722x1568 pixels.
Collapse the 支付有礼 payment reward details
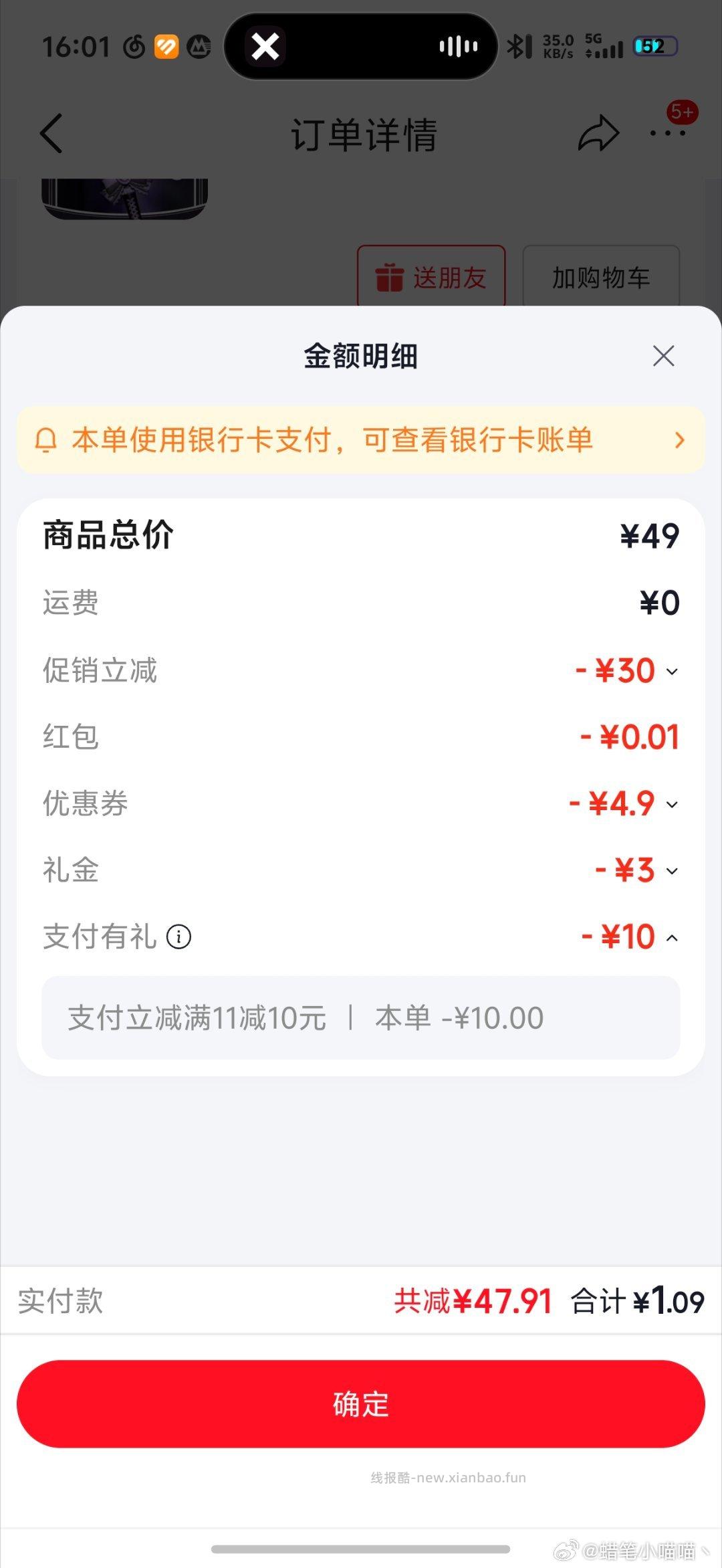[x=673, y=937]
